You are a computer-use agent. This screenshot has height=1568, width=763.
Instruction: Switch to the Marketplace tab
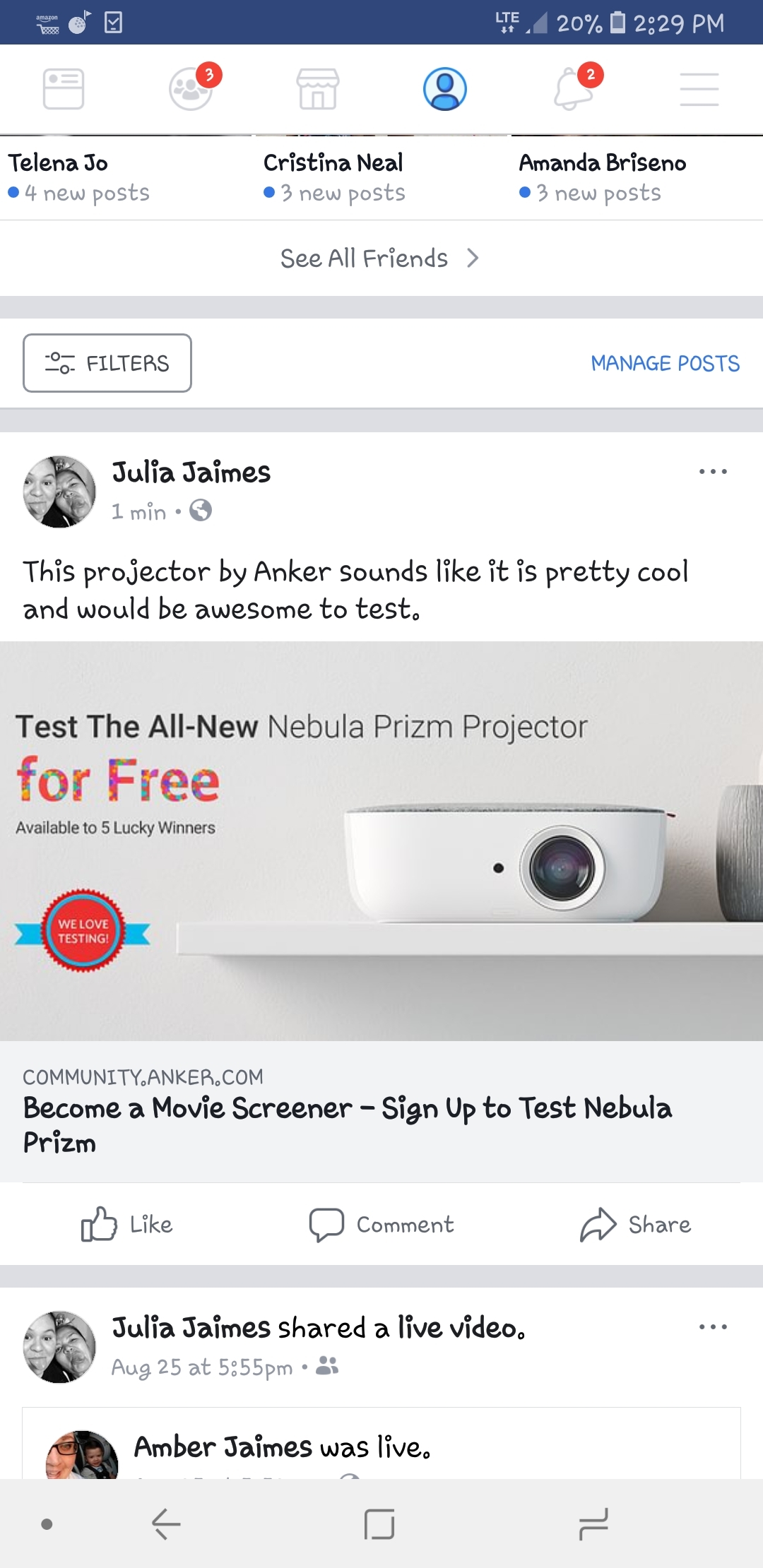(318, 89)
